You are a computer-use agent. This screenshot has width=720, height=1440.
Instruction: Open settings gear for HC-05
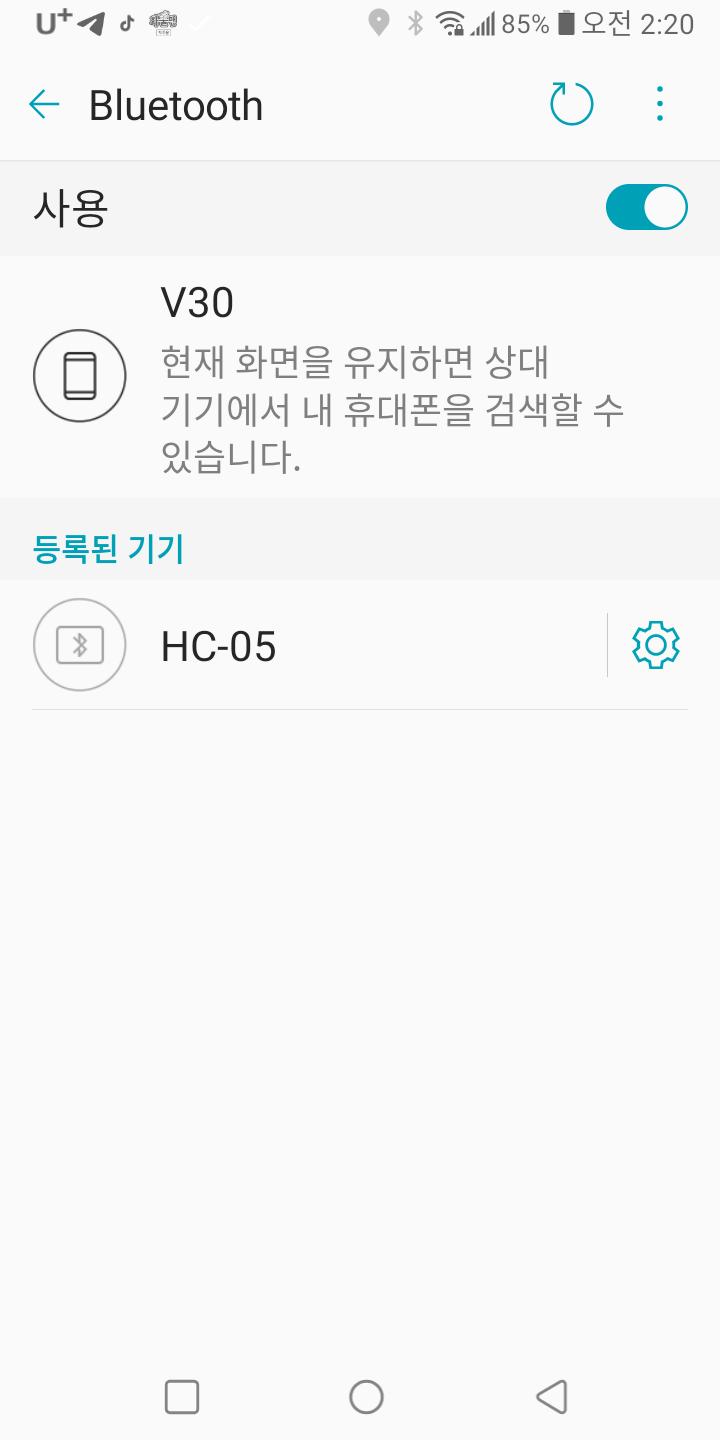pyautogui.click(x=656, y=646)
